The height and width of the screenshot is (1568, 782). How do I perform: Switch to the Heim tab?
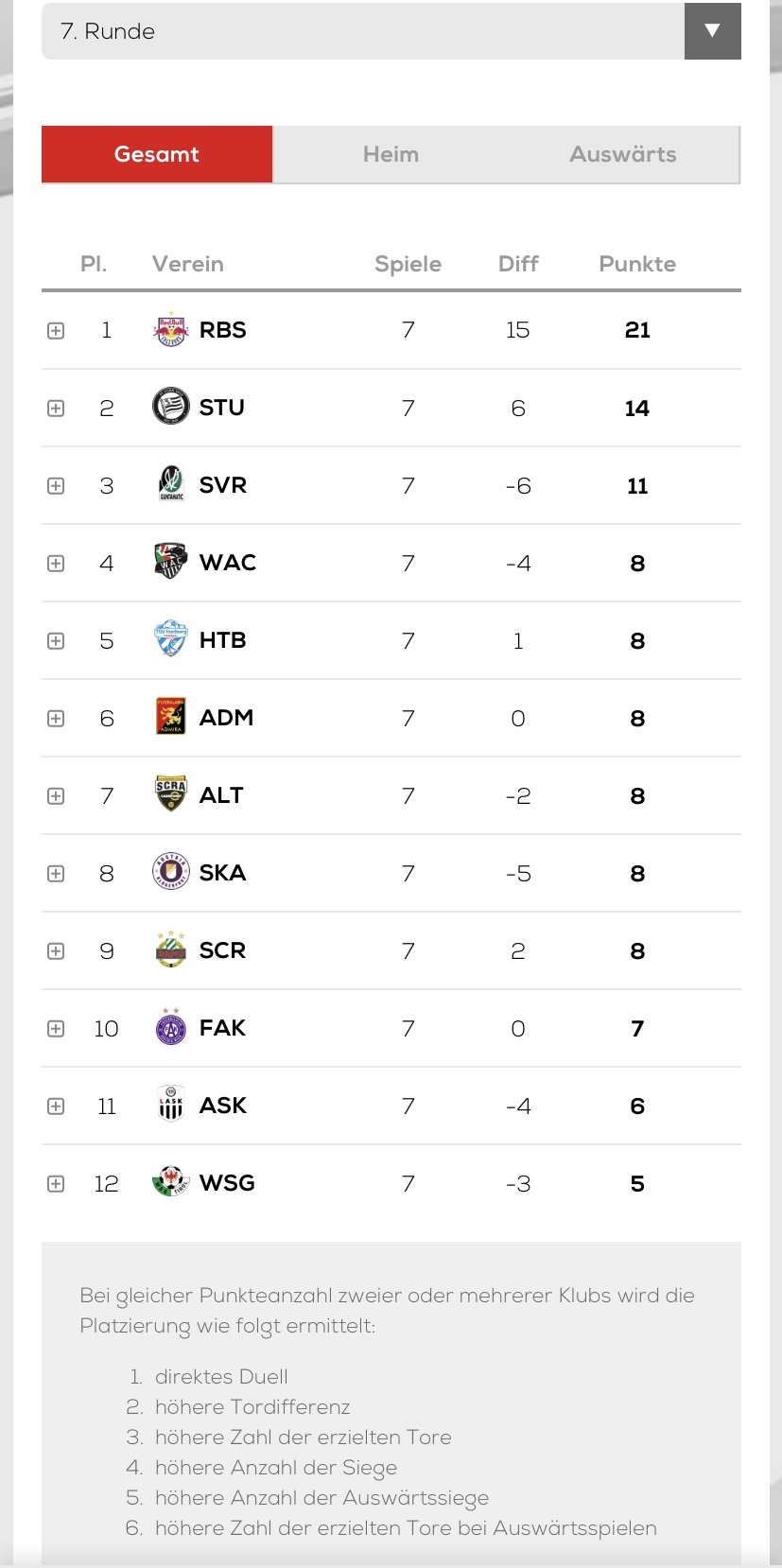point(391,154)
